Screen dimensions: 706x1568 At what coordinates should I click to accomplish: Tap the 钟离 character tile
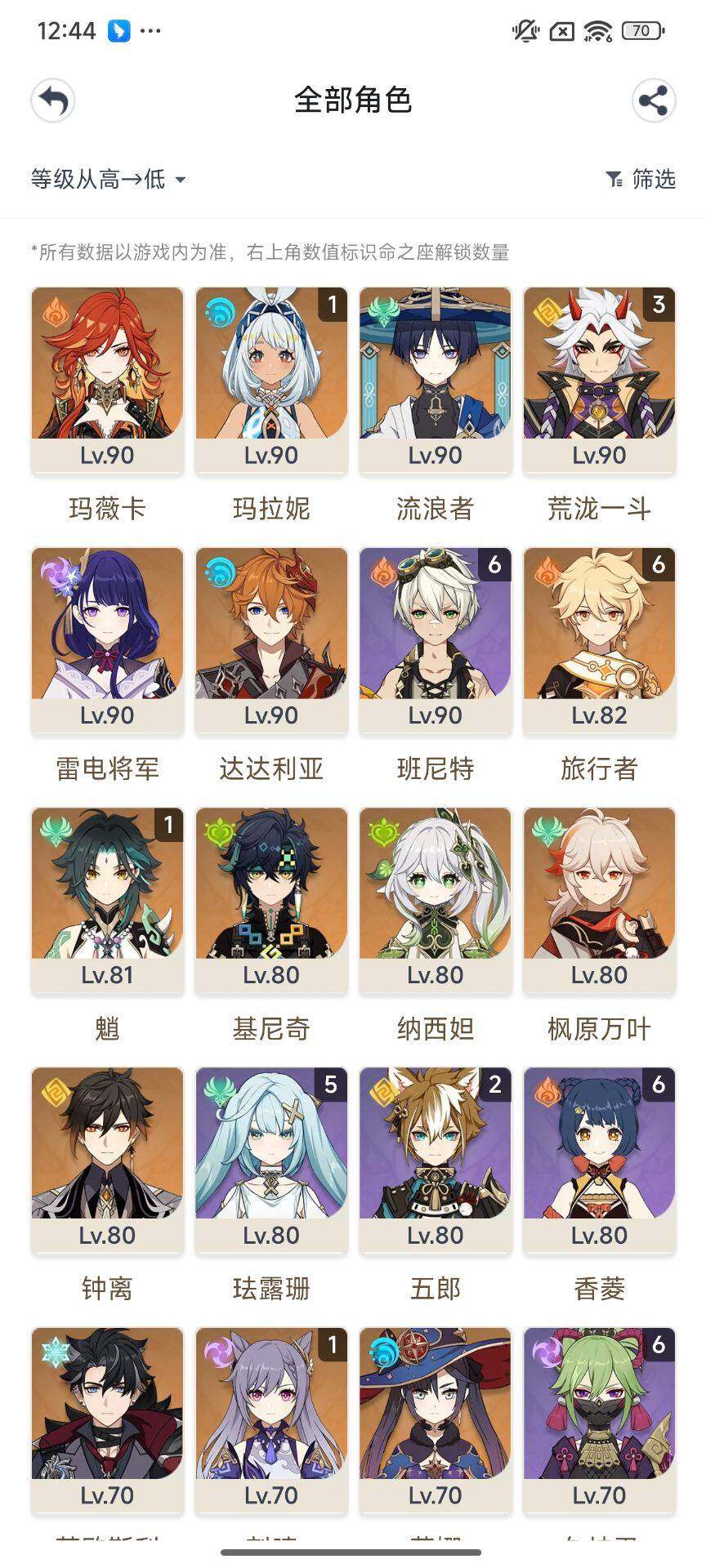click(107, 1160)
